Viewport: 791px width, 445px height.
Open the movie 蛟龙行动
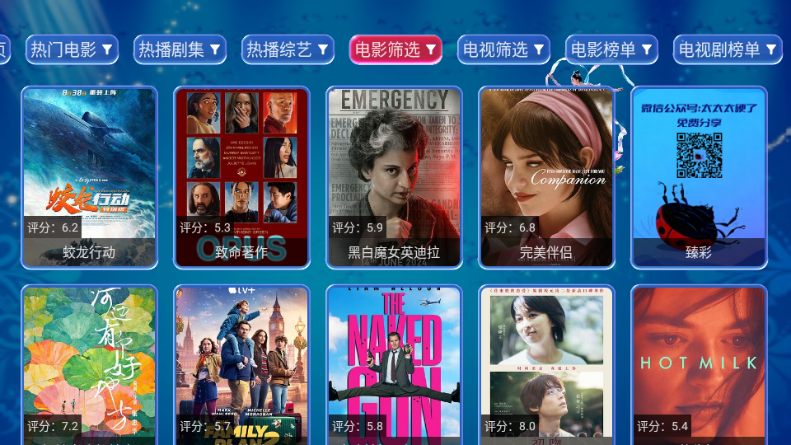click(89, 176)
